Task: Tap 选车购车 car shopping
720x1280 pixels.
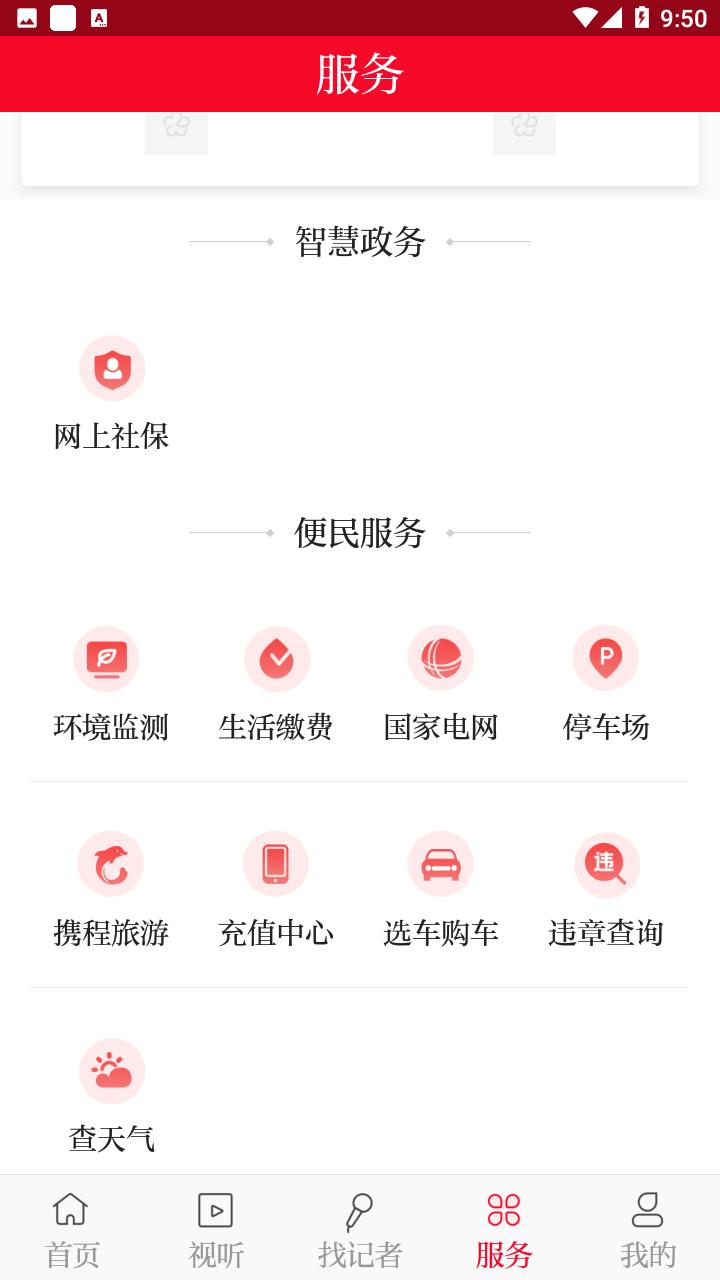Action: click(441, 889)
